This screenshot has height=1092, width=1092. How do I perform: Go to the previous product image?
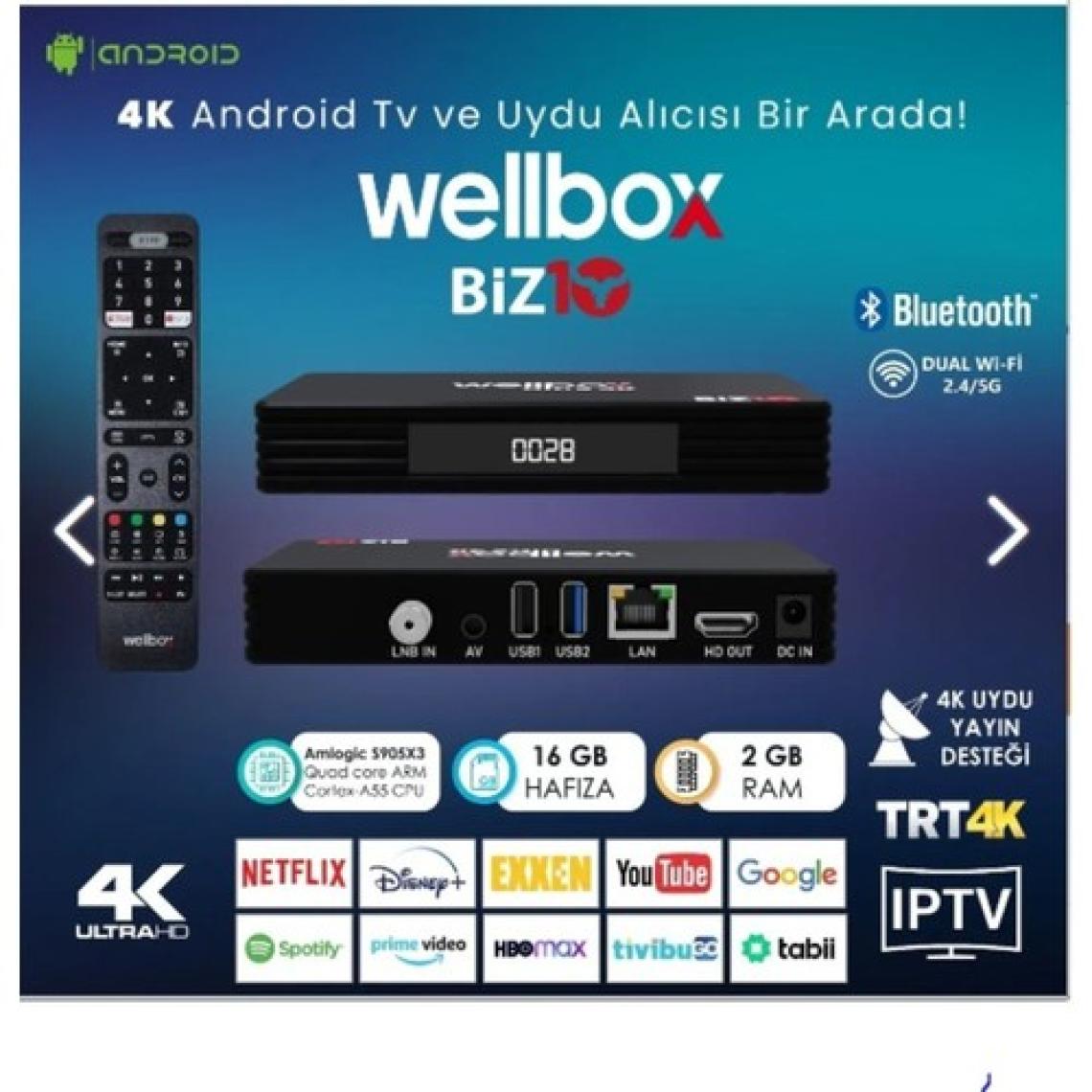coord(74,530)
